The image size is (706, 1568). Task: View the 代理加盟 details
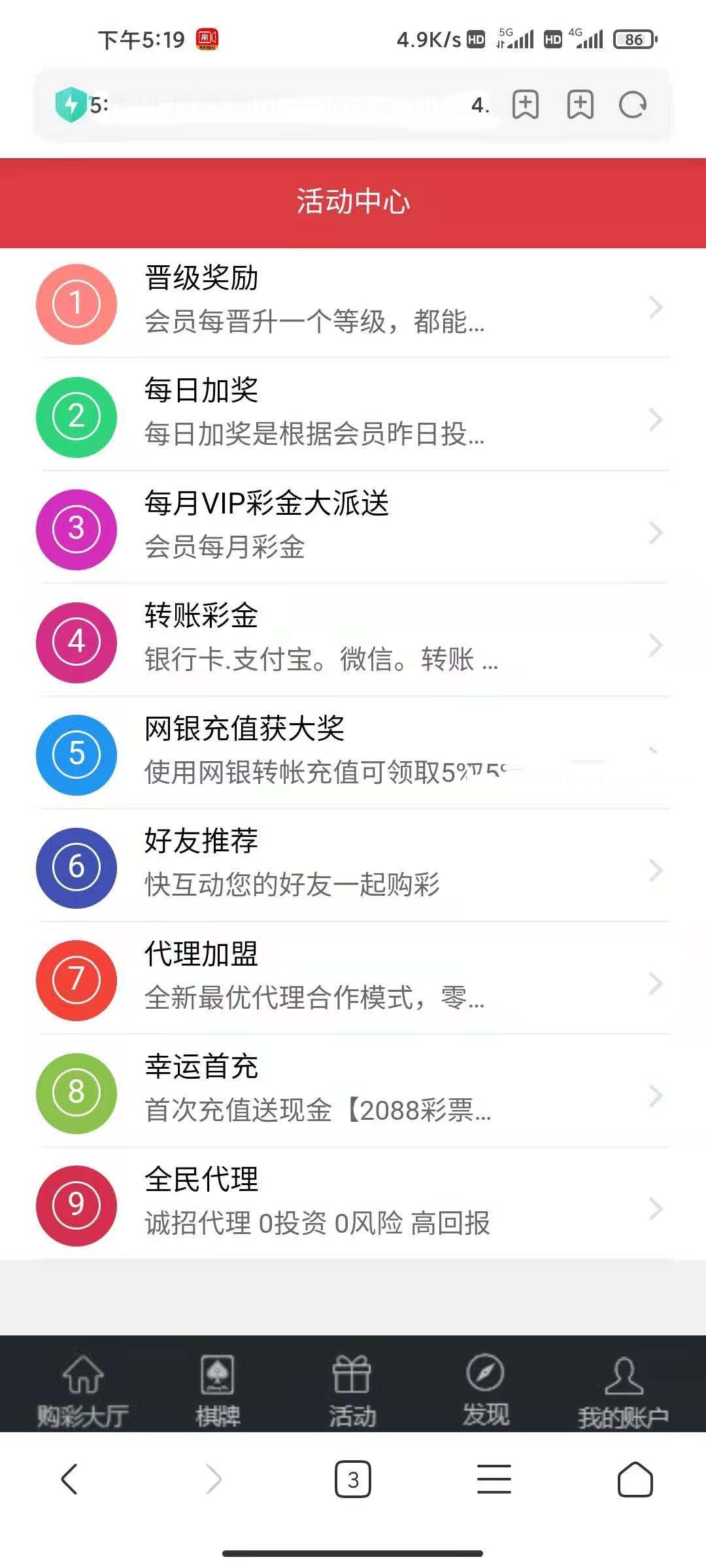click(x=353, y=979)
